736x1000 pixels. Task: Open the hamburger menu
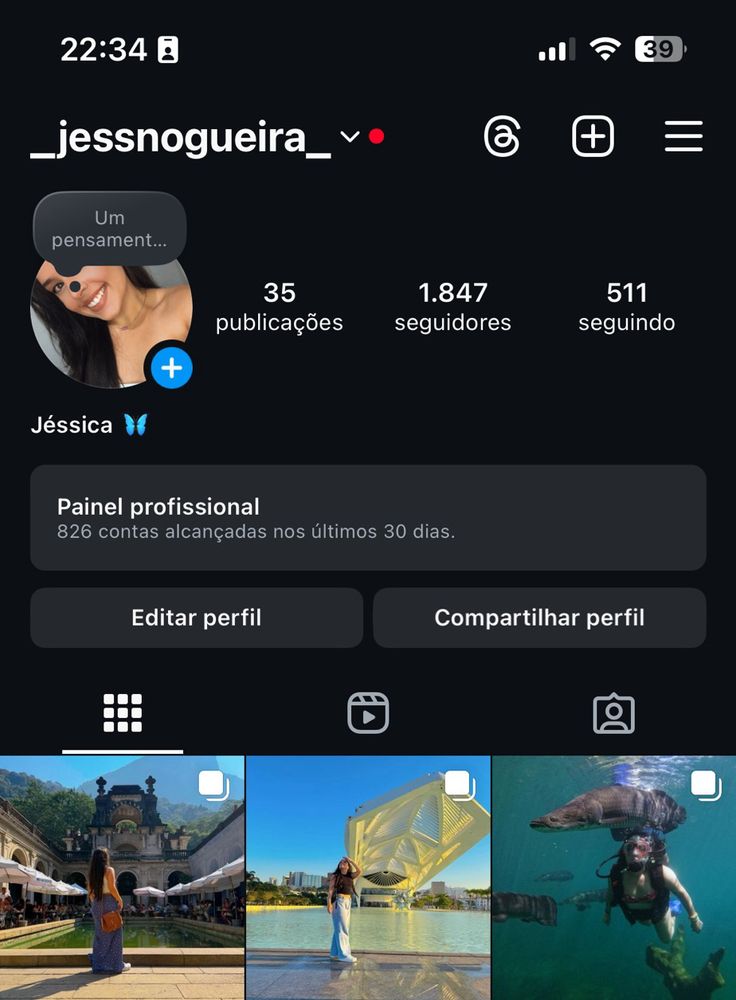684,136
